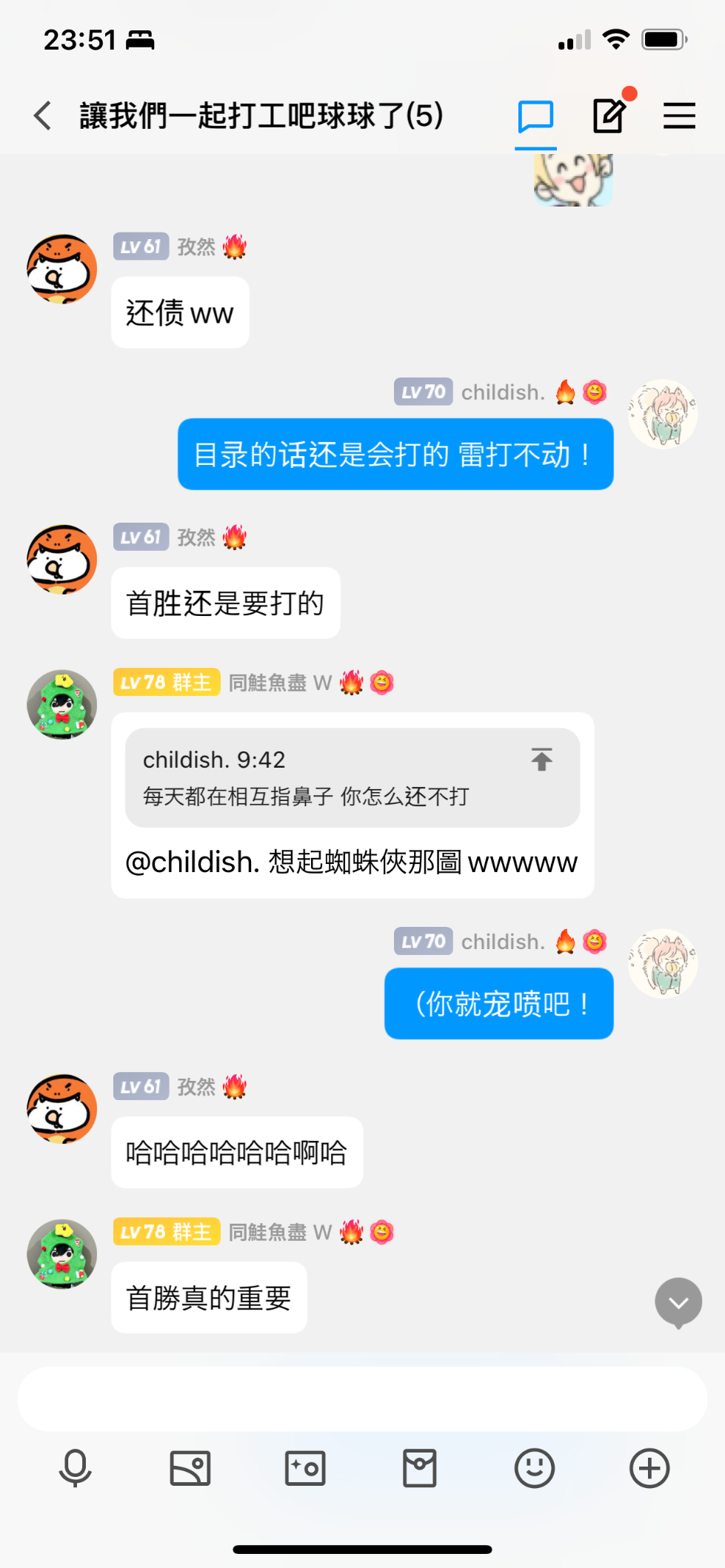Go back from the group chat
The image size is (725, 1568).
[43, 116]
